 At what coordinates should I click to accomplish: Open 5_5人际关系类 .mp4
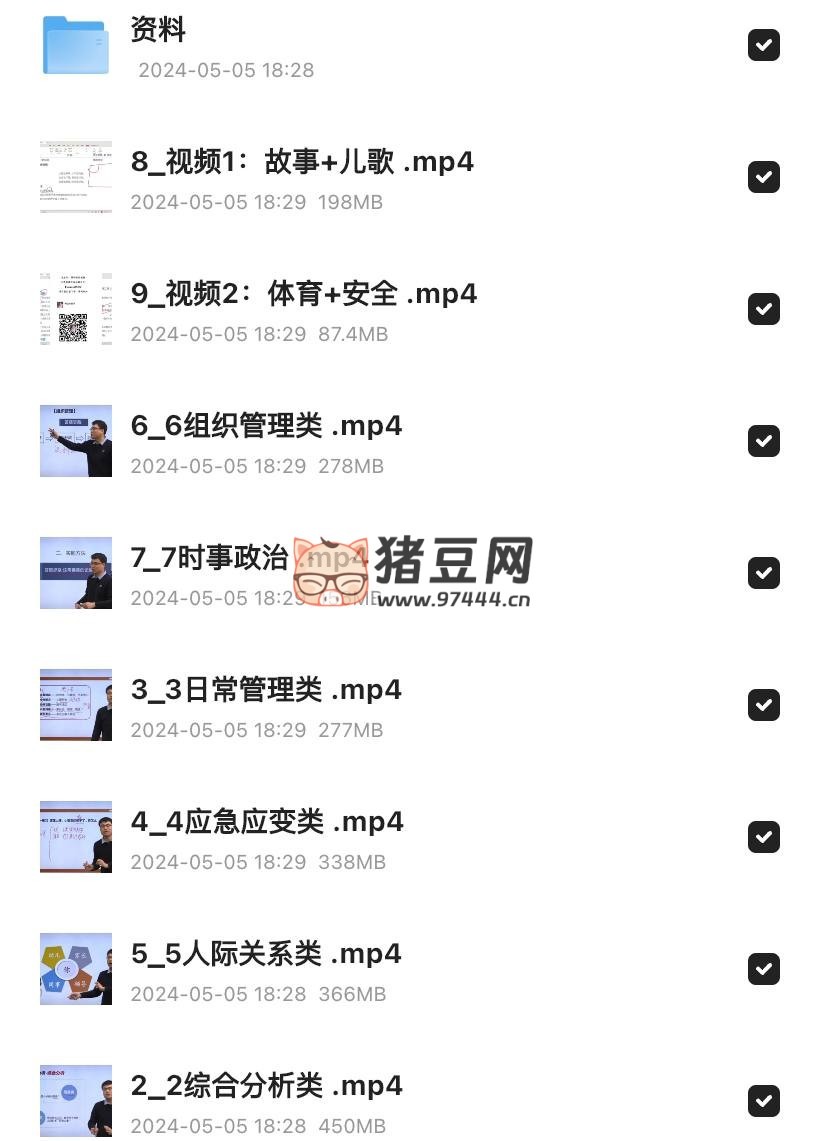pos(266,954)
